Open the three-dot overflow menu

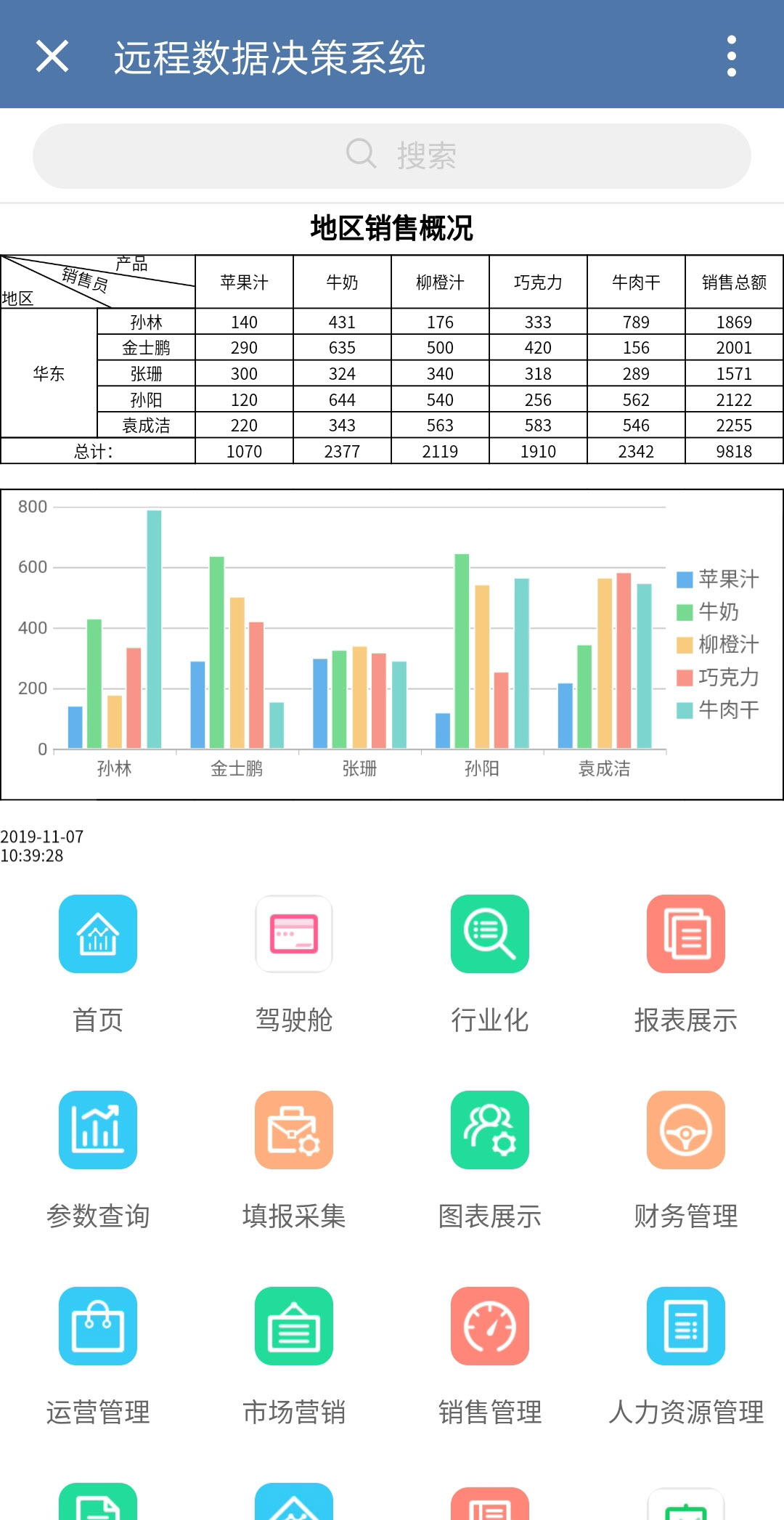point(731,56)
